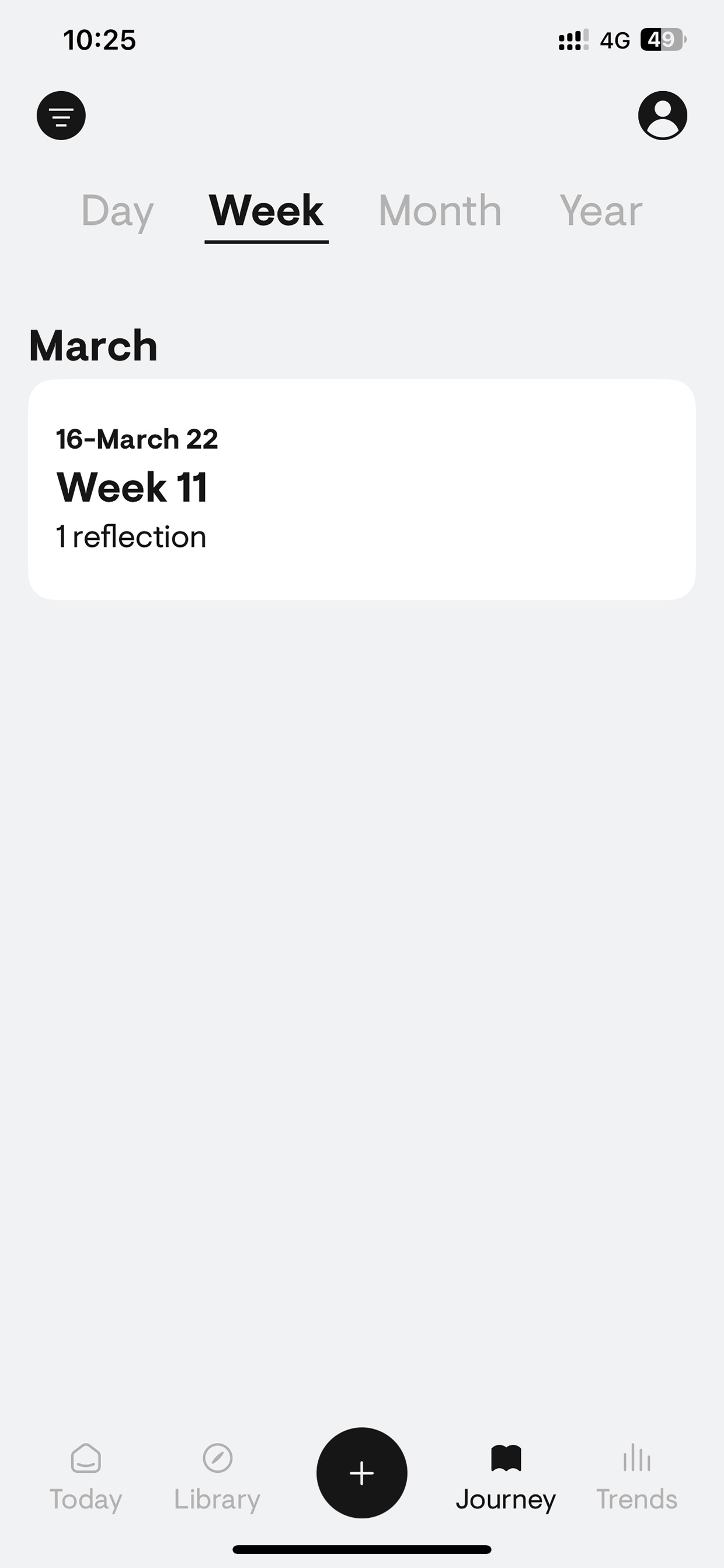This screenshot has height=1568, width=724.
Task: Open the user profile icon
Action: tap(663, 116)
